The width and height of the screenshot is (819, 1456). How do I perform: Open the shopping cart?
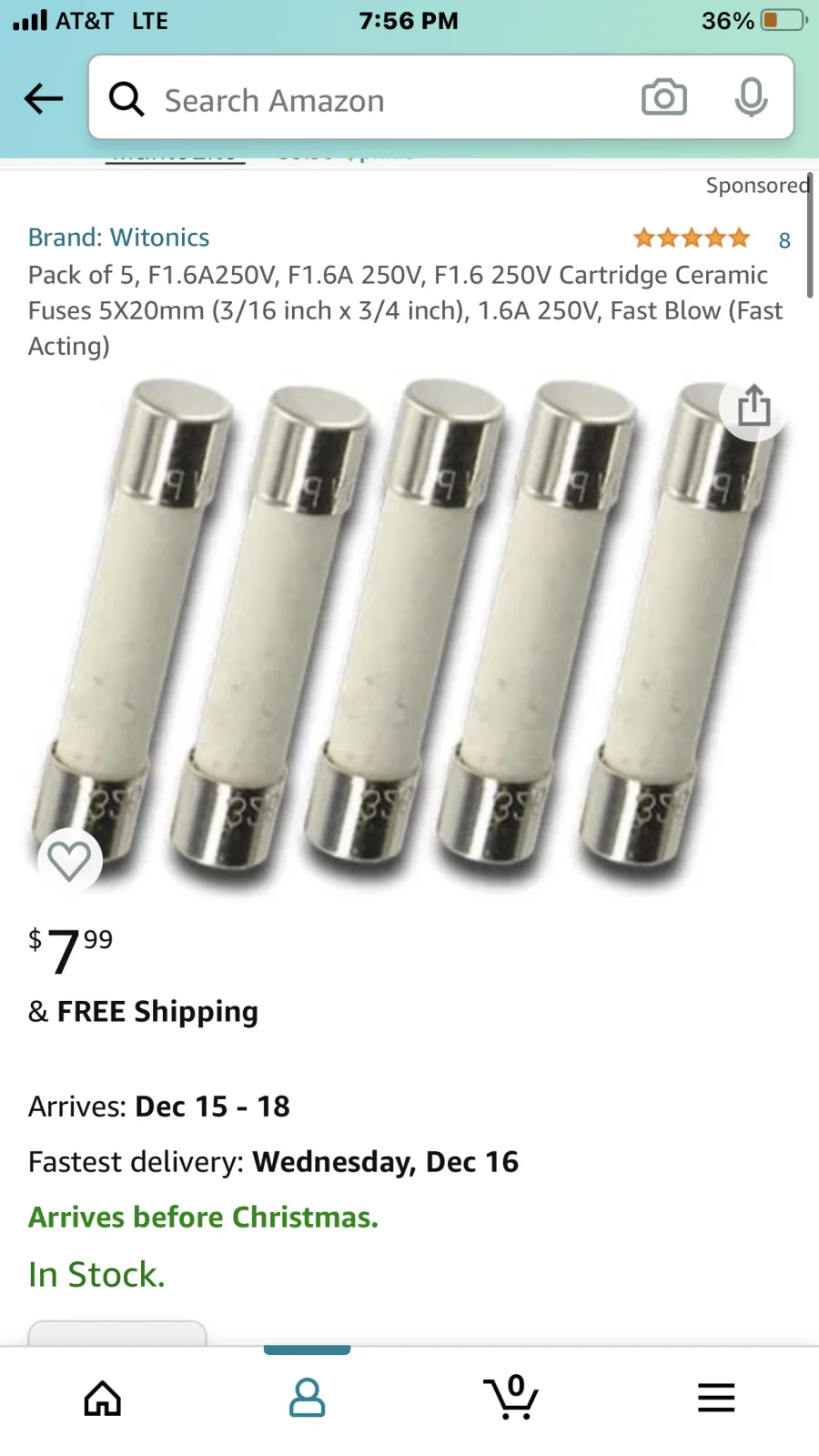pos(511,1398)
